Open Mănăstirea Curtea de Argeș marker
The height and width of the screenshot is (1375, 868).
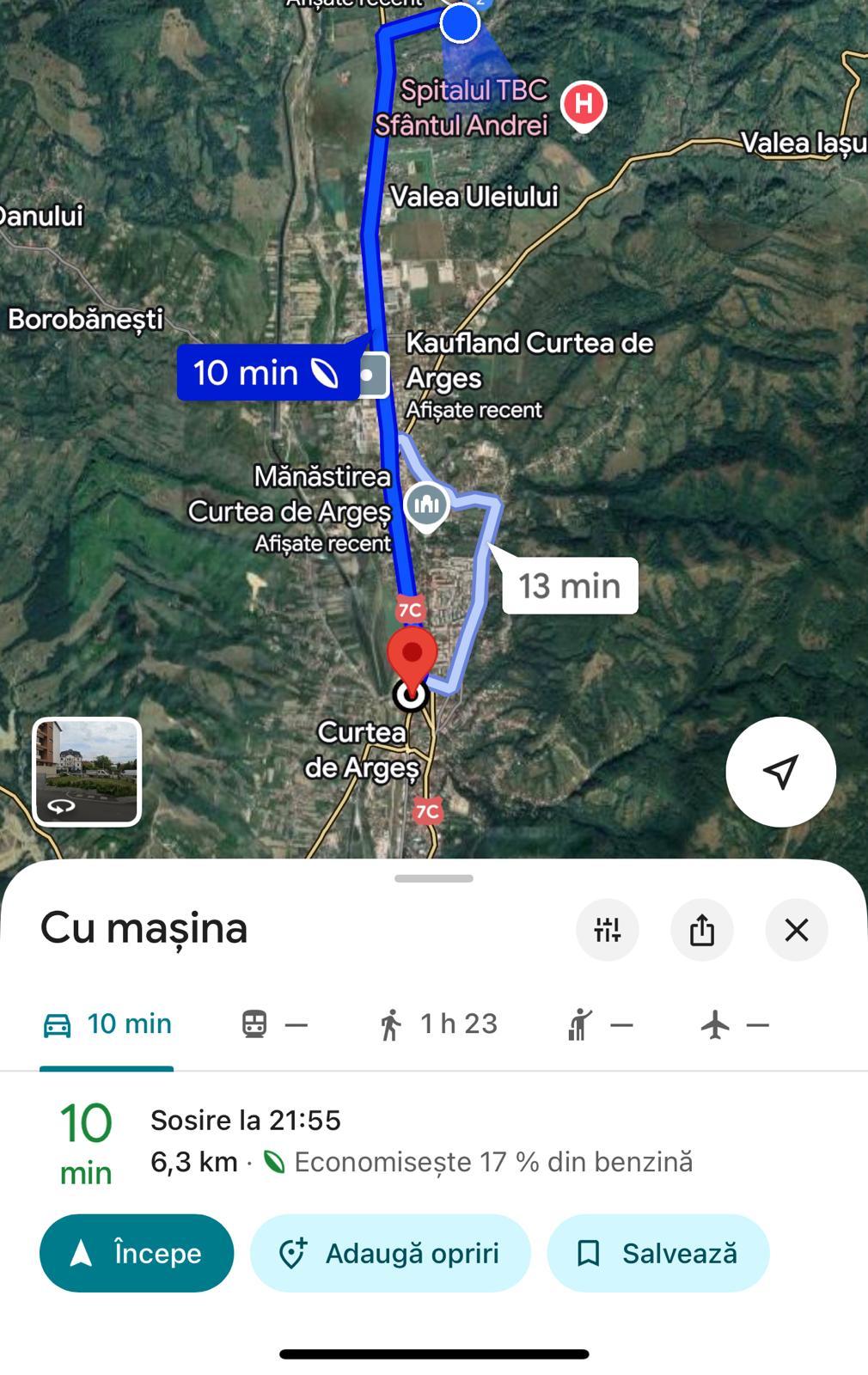[426, 505]
